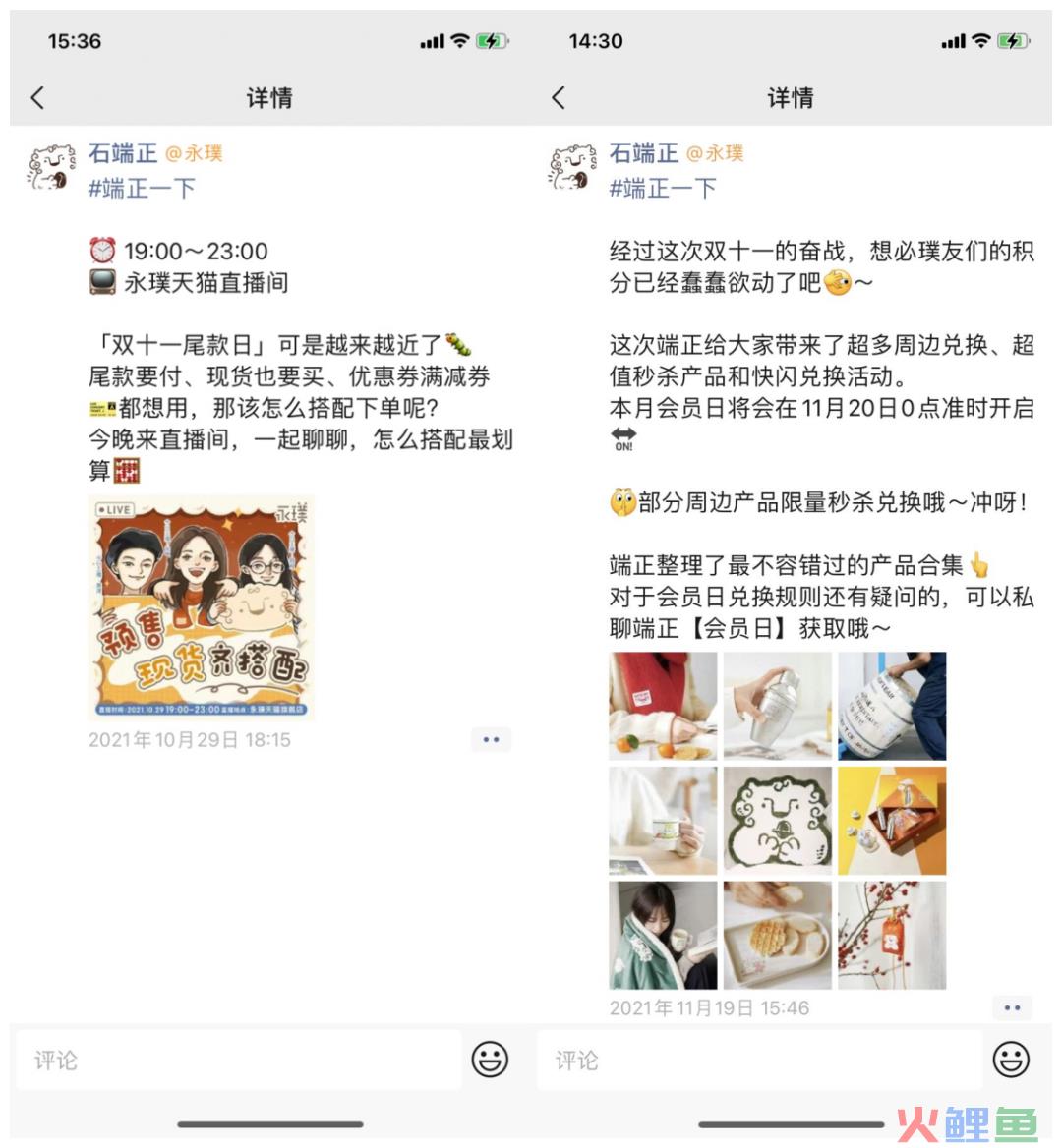Go back from the 14:30 detail page
1062x1148 pixels.
coord(559,97)
